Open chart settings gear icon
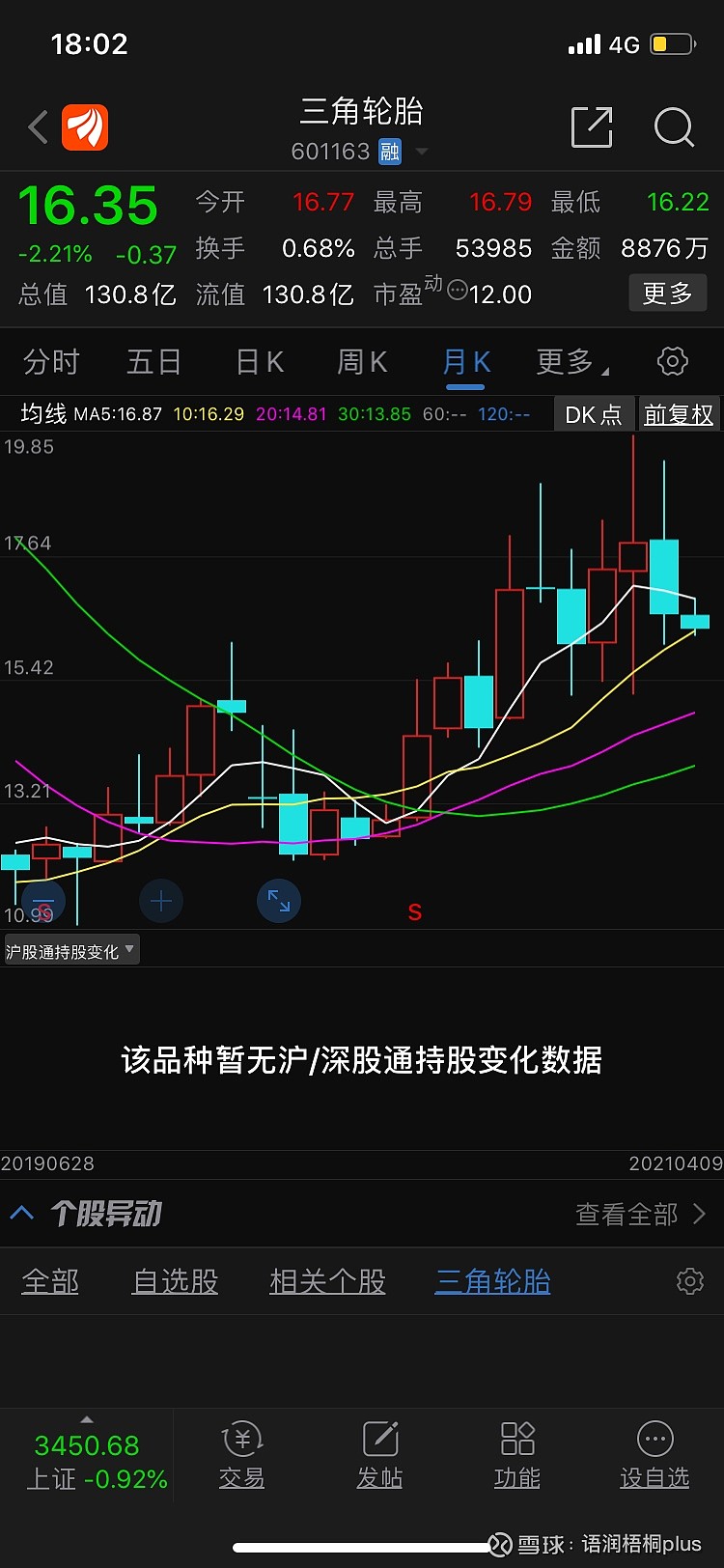Image resolution: width=724 pixels, height=1568 pixels. (x=672, y=361)
